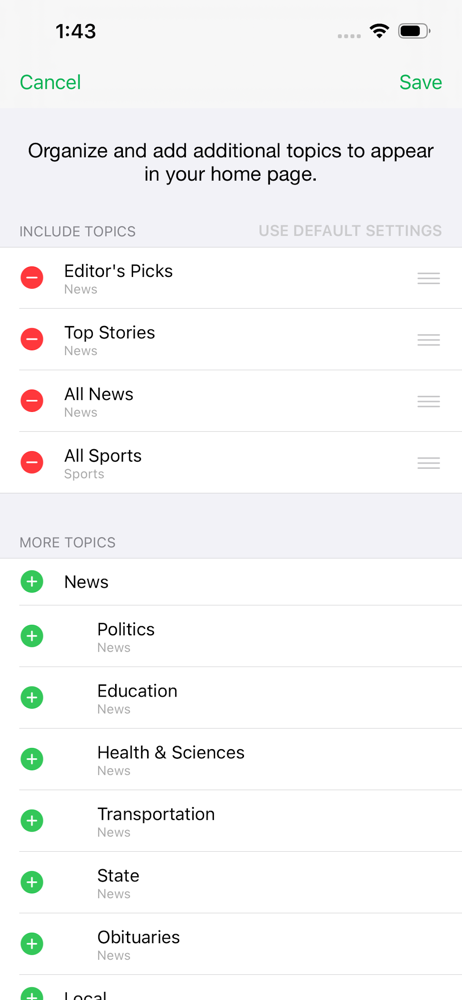Image resolution: width=462 pixels, height=1000 pixels.
Task: Remove Editor's Picks from included topics
Action: coord(32,278)
